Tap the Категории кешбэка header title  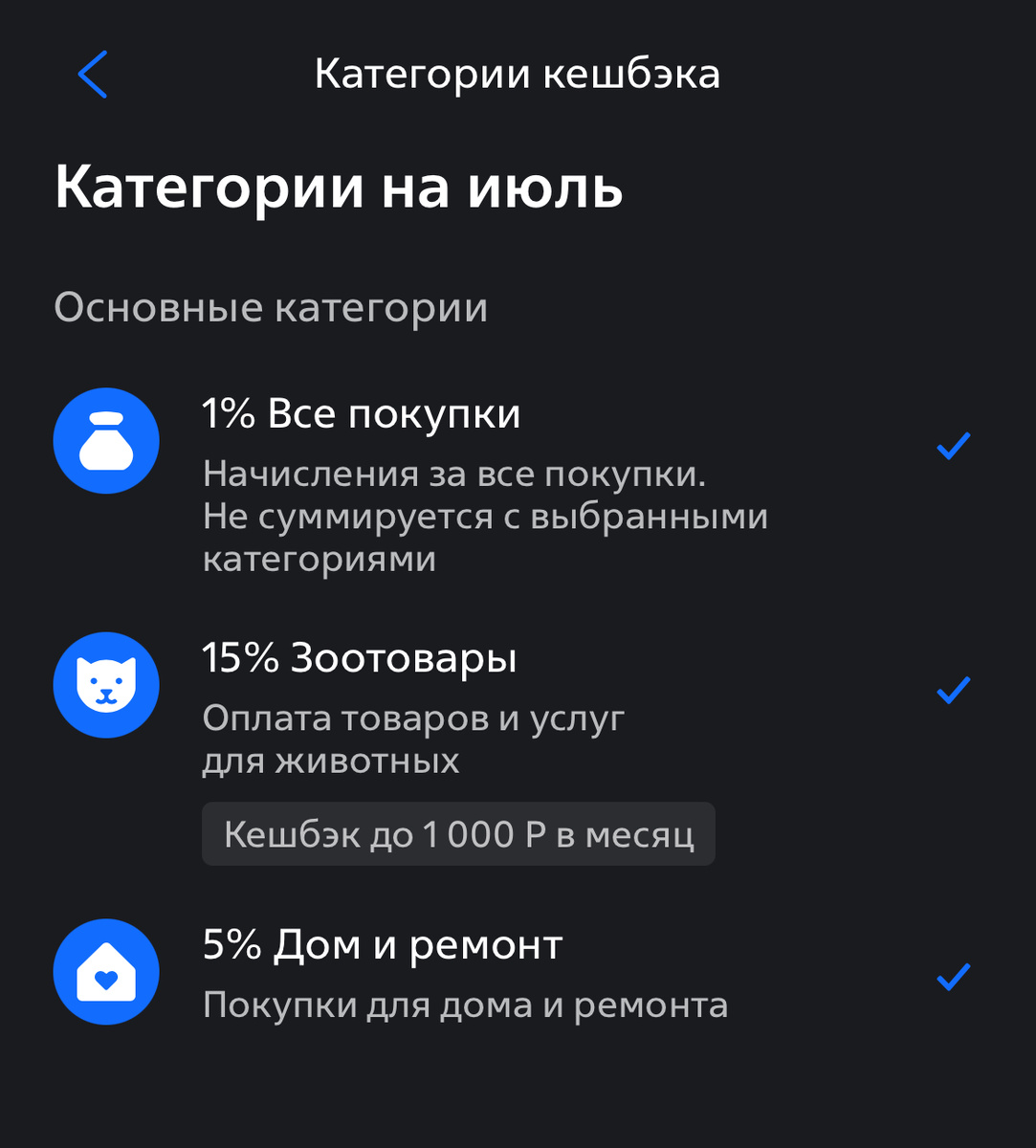(x=518, y=75)
